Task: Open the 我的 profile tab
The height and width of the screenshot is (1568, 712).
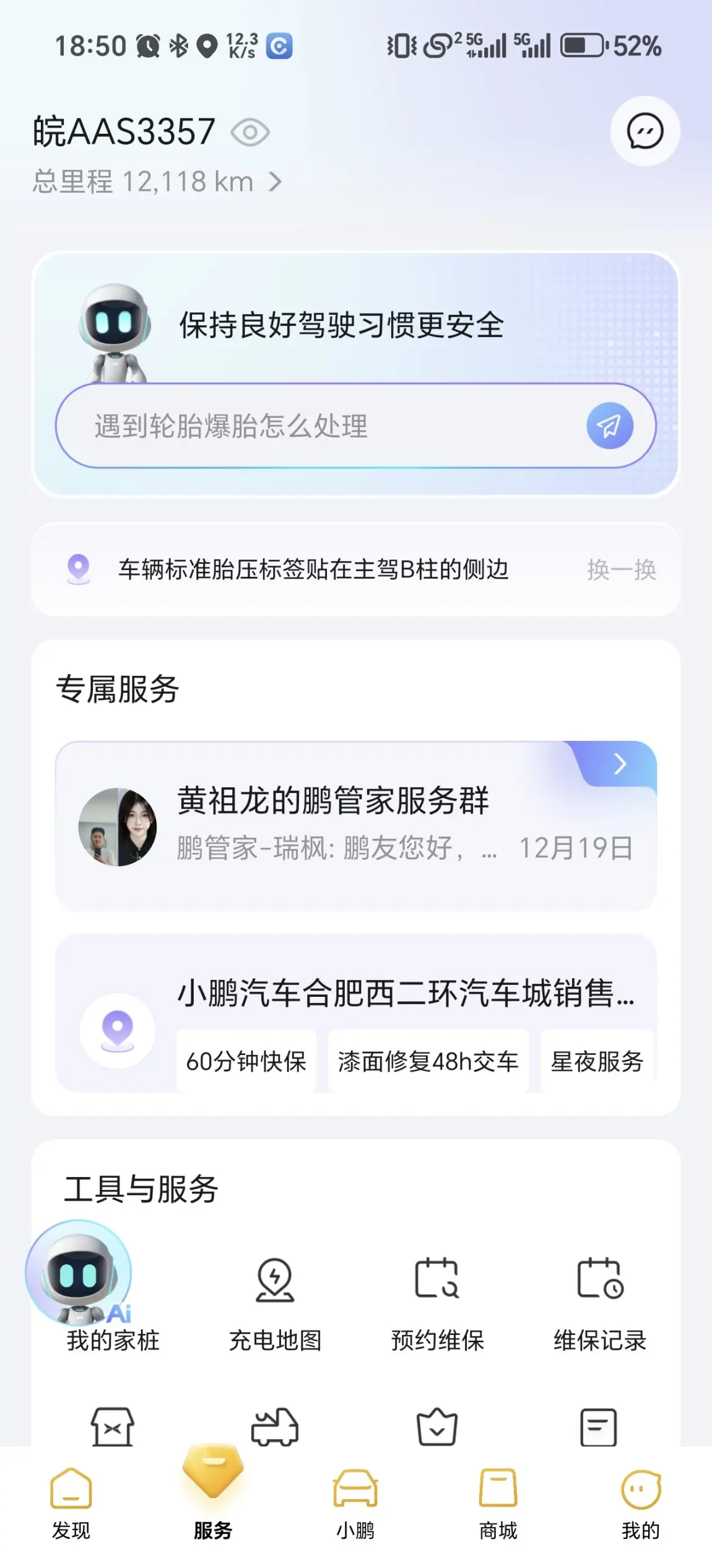Action: (x=640, y=1502)
